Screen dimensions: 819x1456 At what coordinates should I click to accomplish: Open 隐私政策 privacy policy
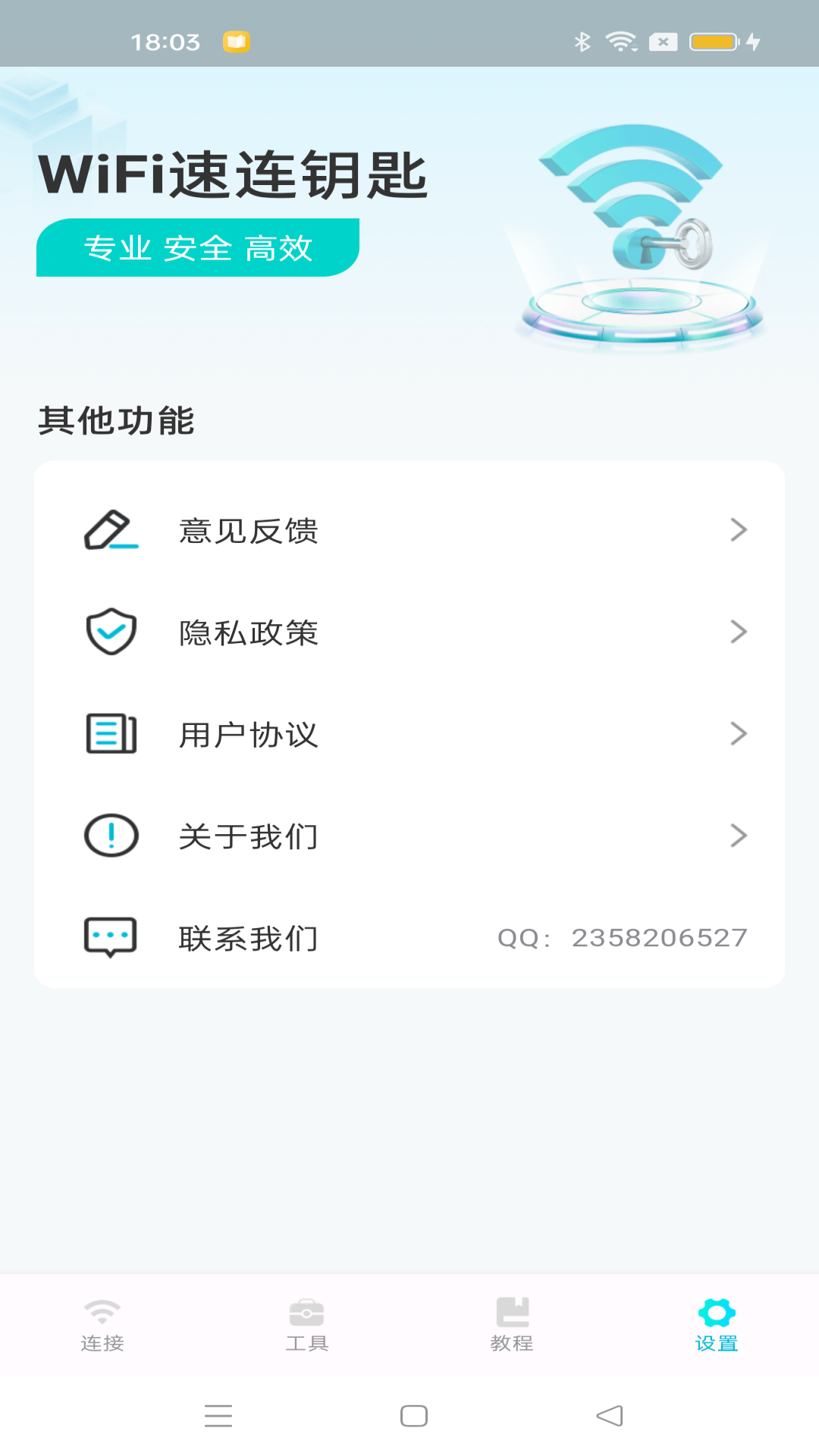coord(409,632)
